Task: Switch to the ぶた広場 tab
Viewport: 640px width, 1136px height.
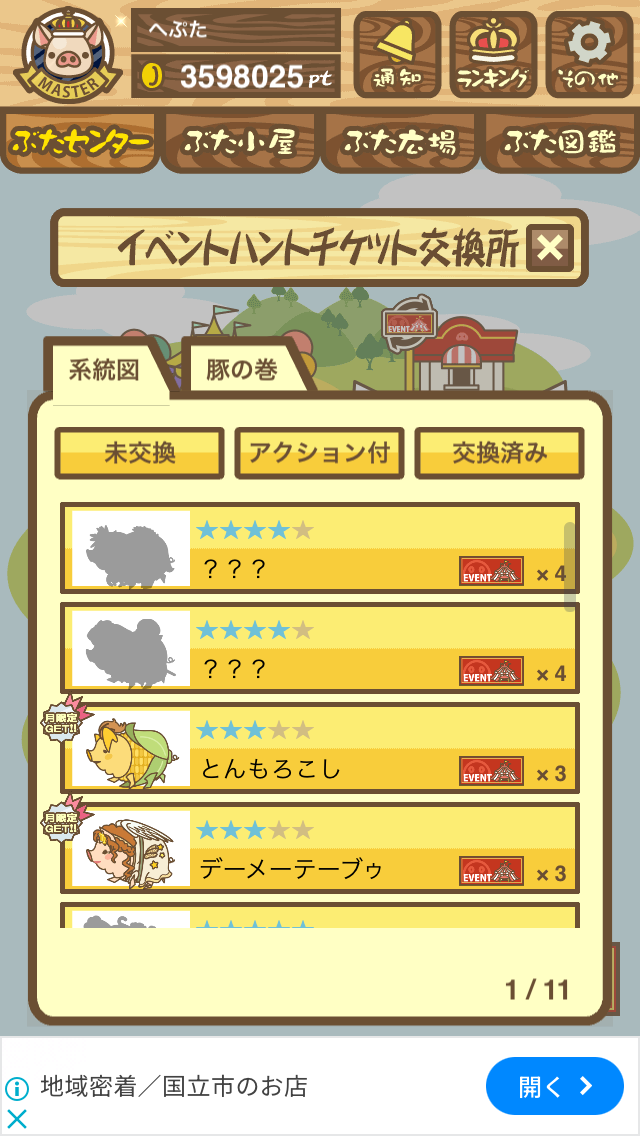Action: 400,141
